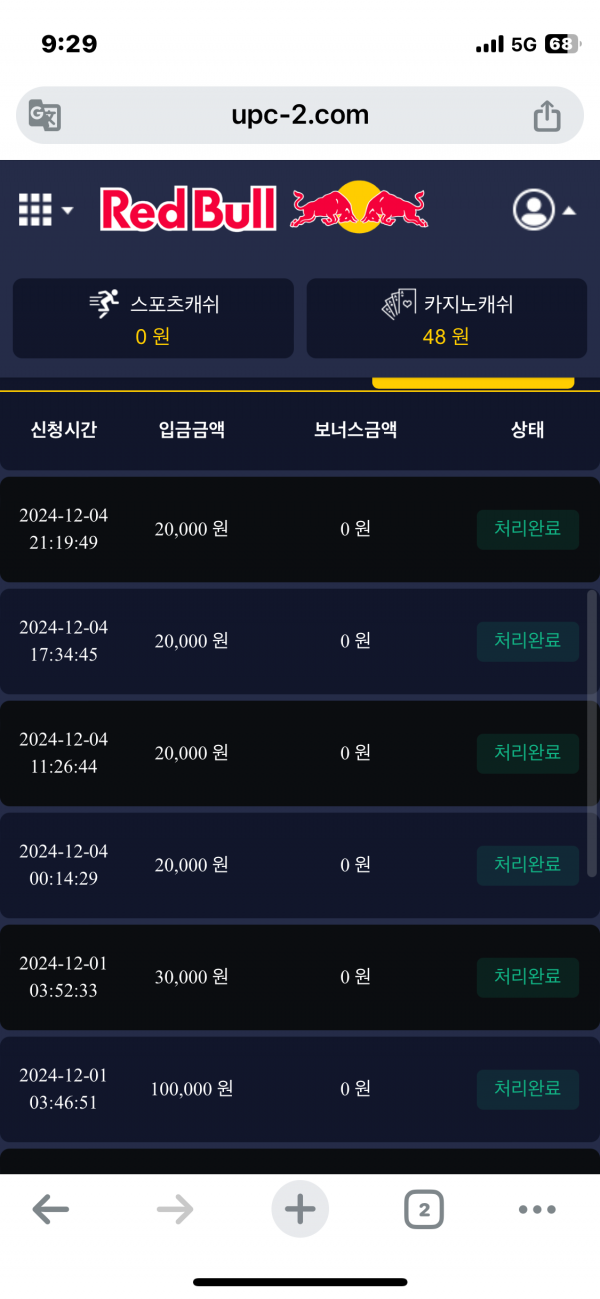Share this page from the address bar

[x=546, y=115]
